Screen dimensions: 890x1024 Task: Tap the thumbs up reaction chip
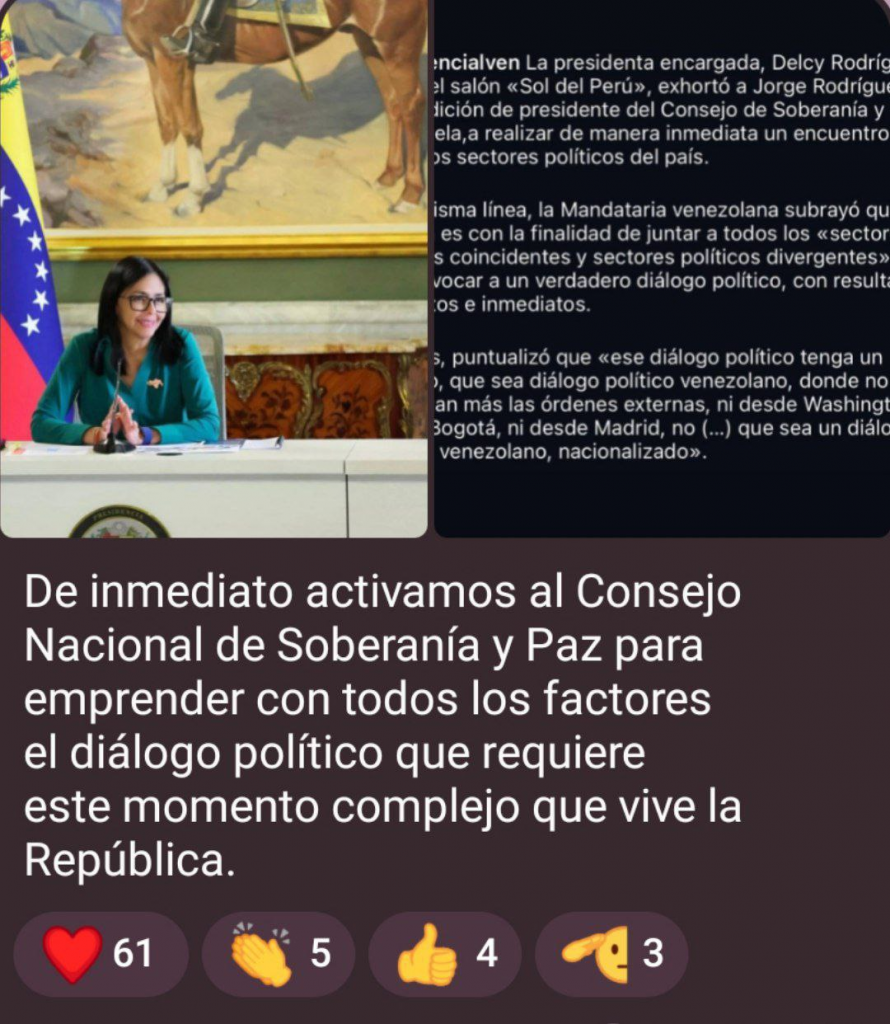tap(445, 954)
